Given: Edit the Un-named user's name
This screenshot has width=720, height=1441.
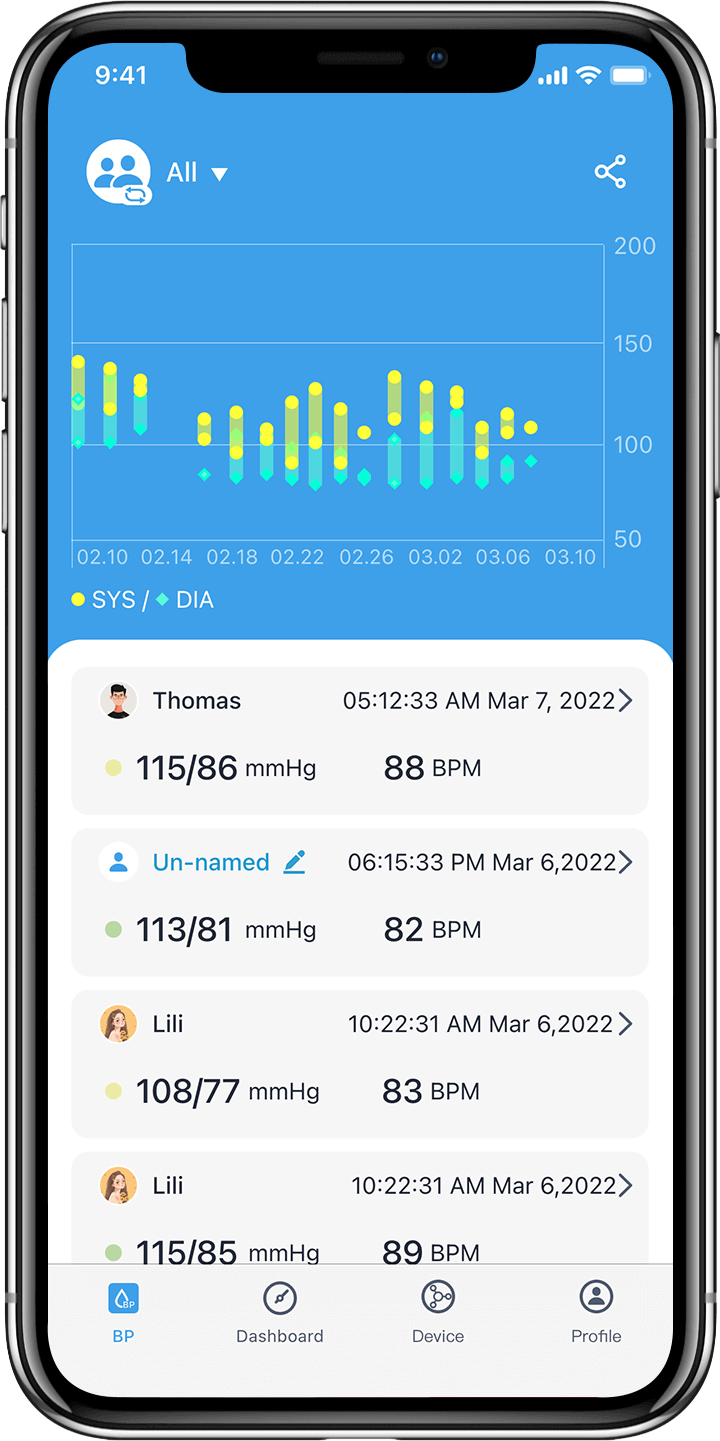Looking at the screenshot, I should (294, 862).
